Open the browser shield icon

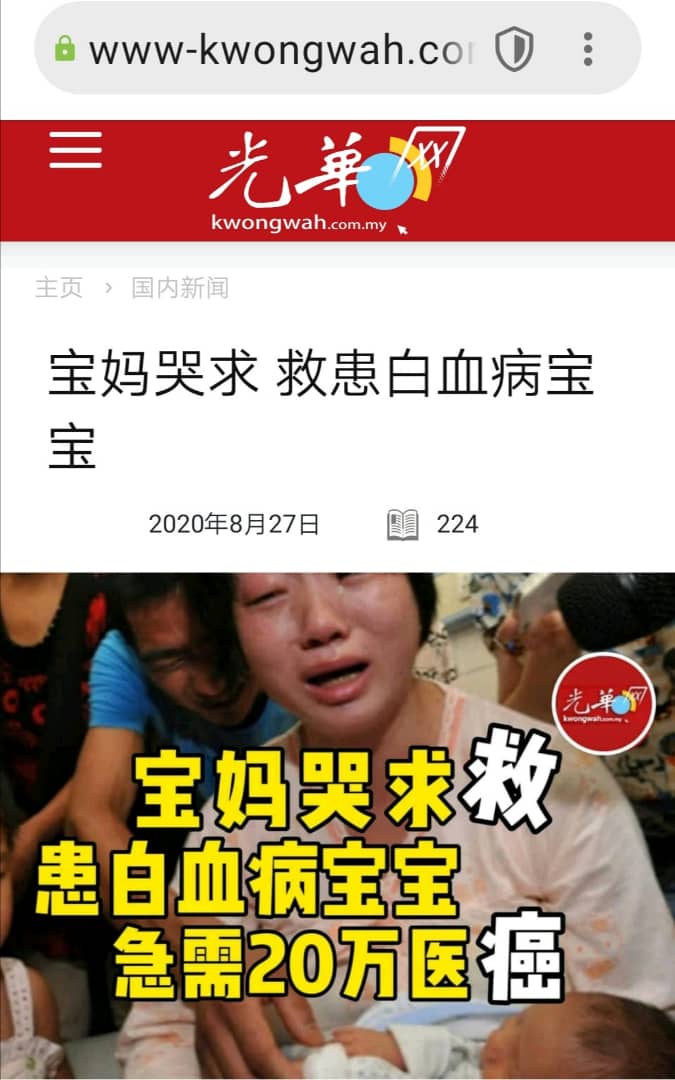[514, 50]
